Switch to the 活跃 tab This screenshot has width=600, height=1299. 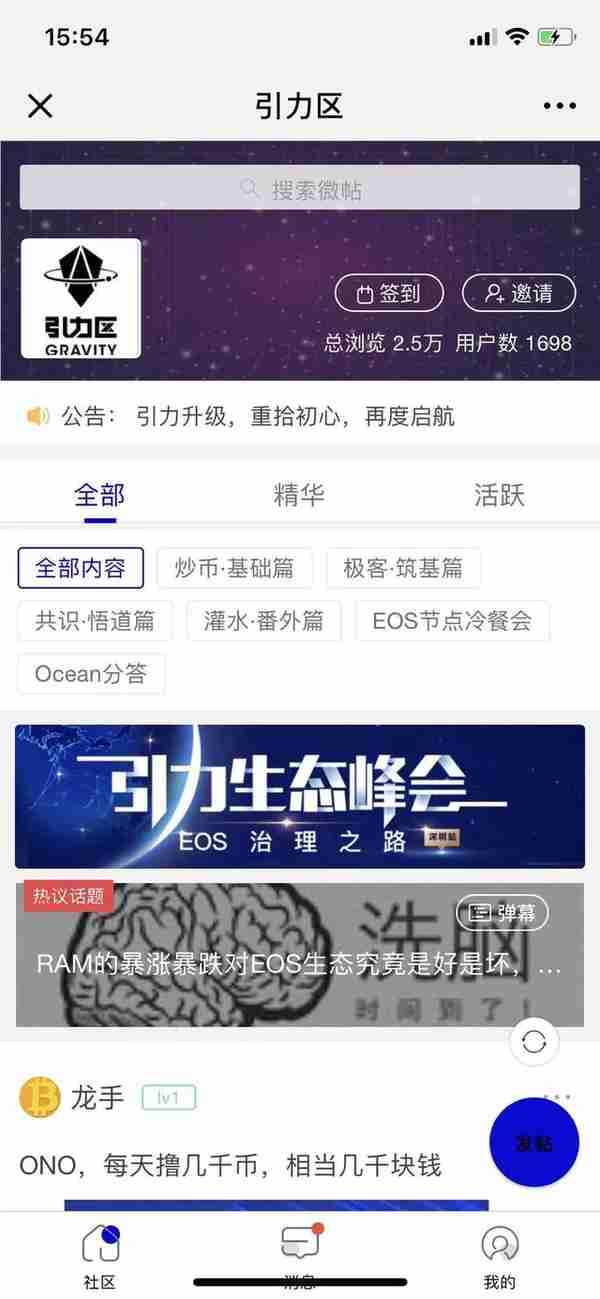[x=499, y=495]
